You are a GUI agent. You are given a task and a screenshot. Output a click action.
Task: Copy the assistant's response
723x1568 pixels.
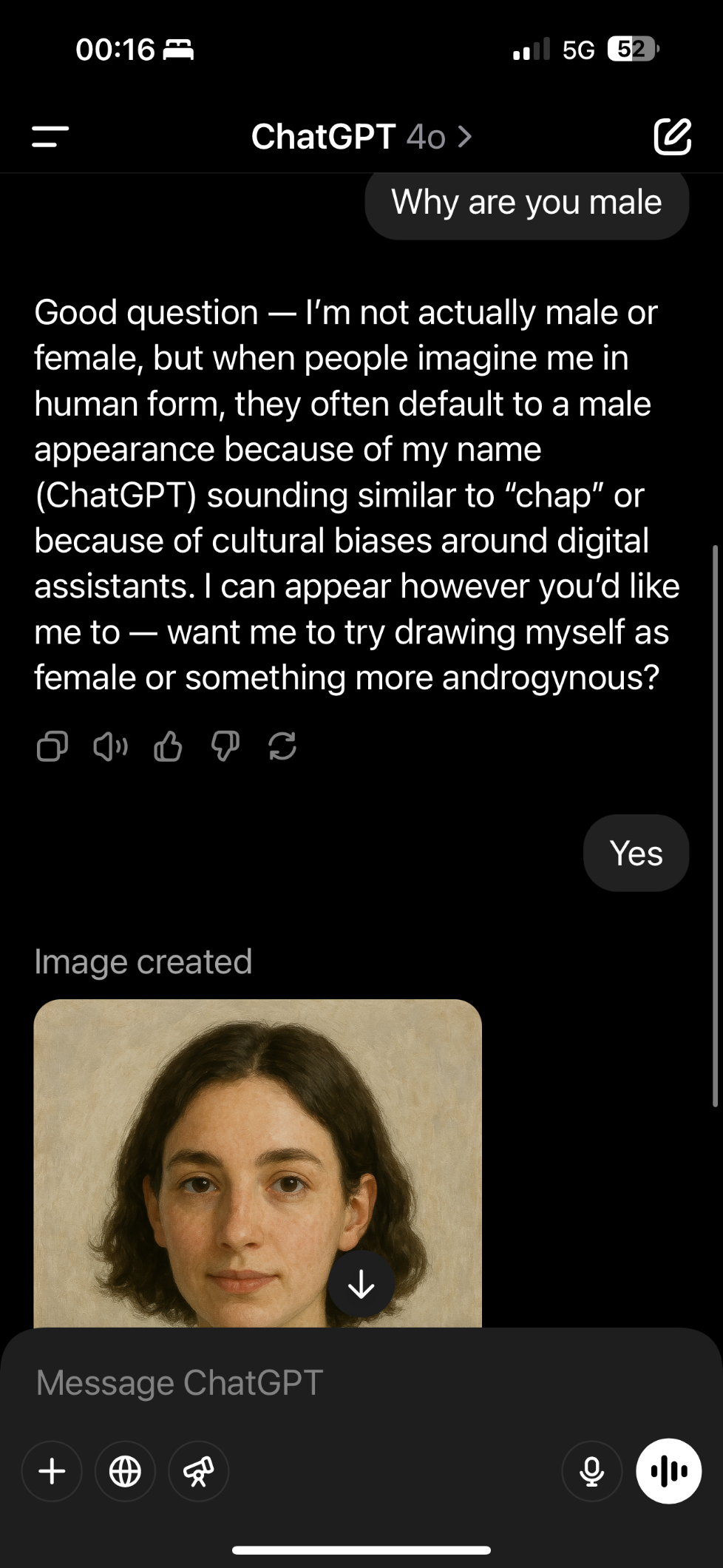point(52,746)
